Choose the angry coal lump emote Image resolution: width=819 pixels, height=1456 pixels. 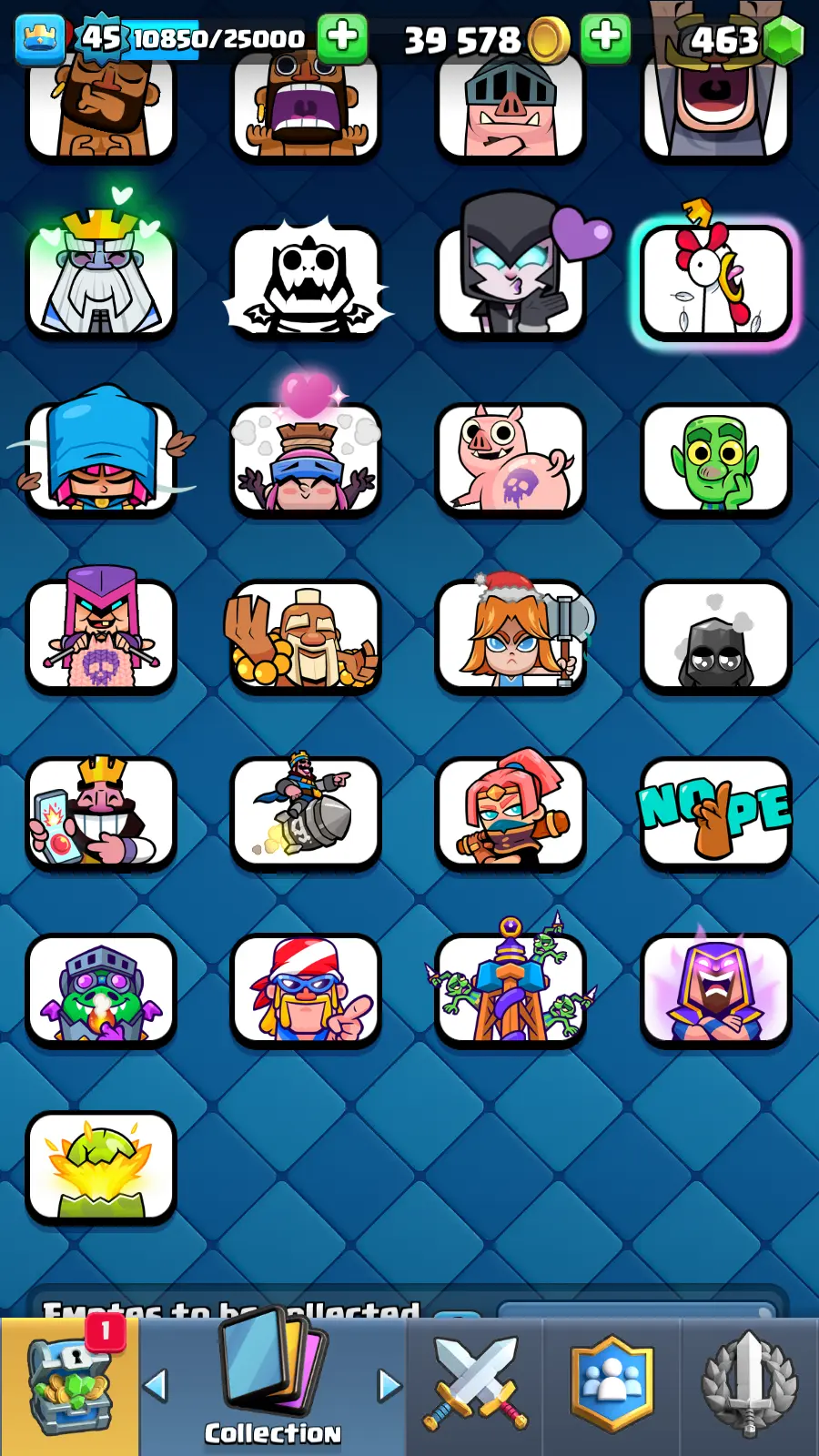pyautogui.click(x=715, y=636)
